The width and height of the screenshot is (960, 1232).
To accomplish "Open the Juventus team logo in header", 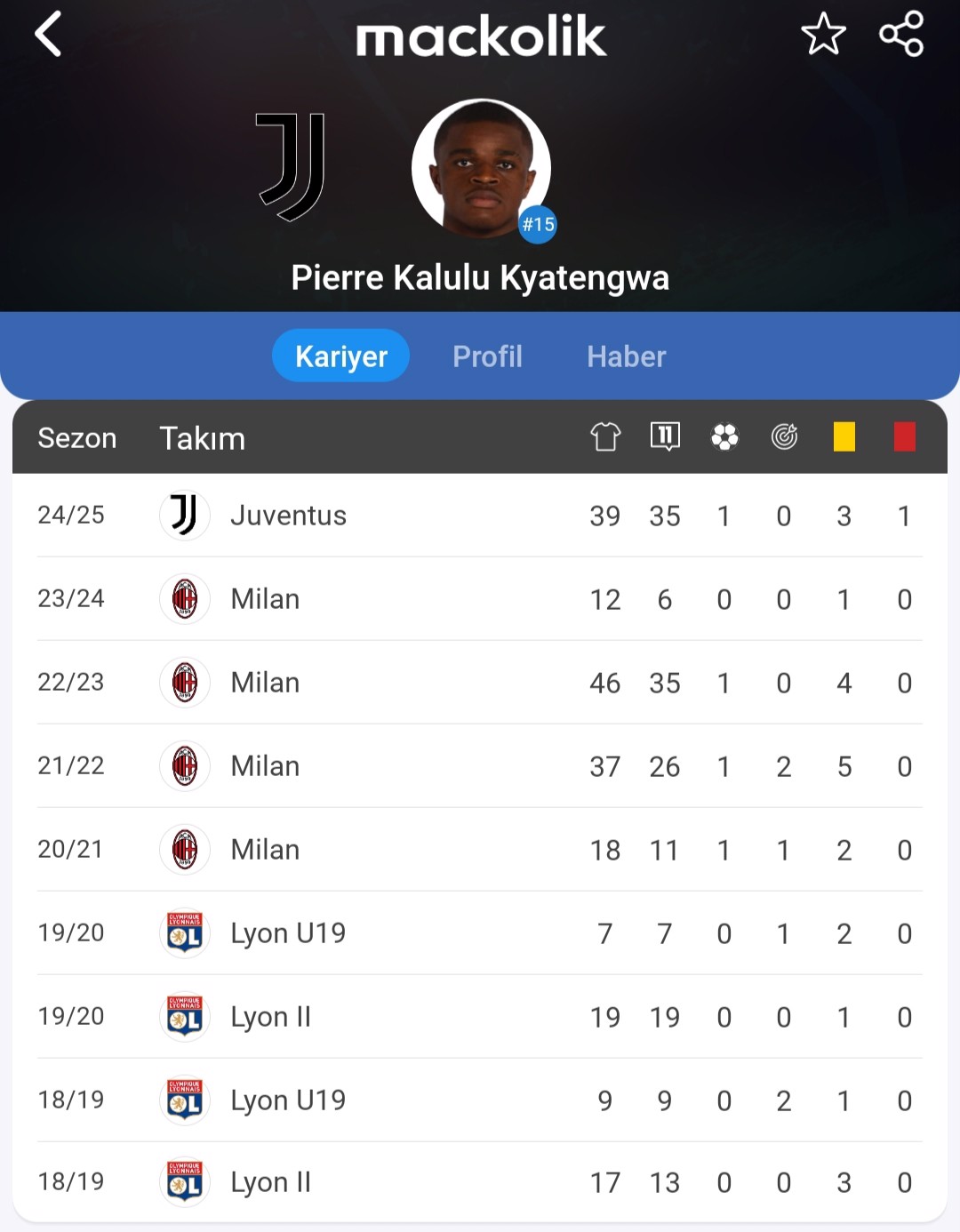I will 292,167.
